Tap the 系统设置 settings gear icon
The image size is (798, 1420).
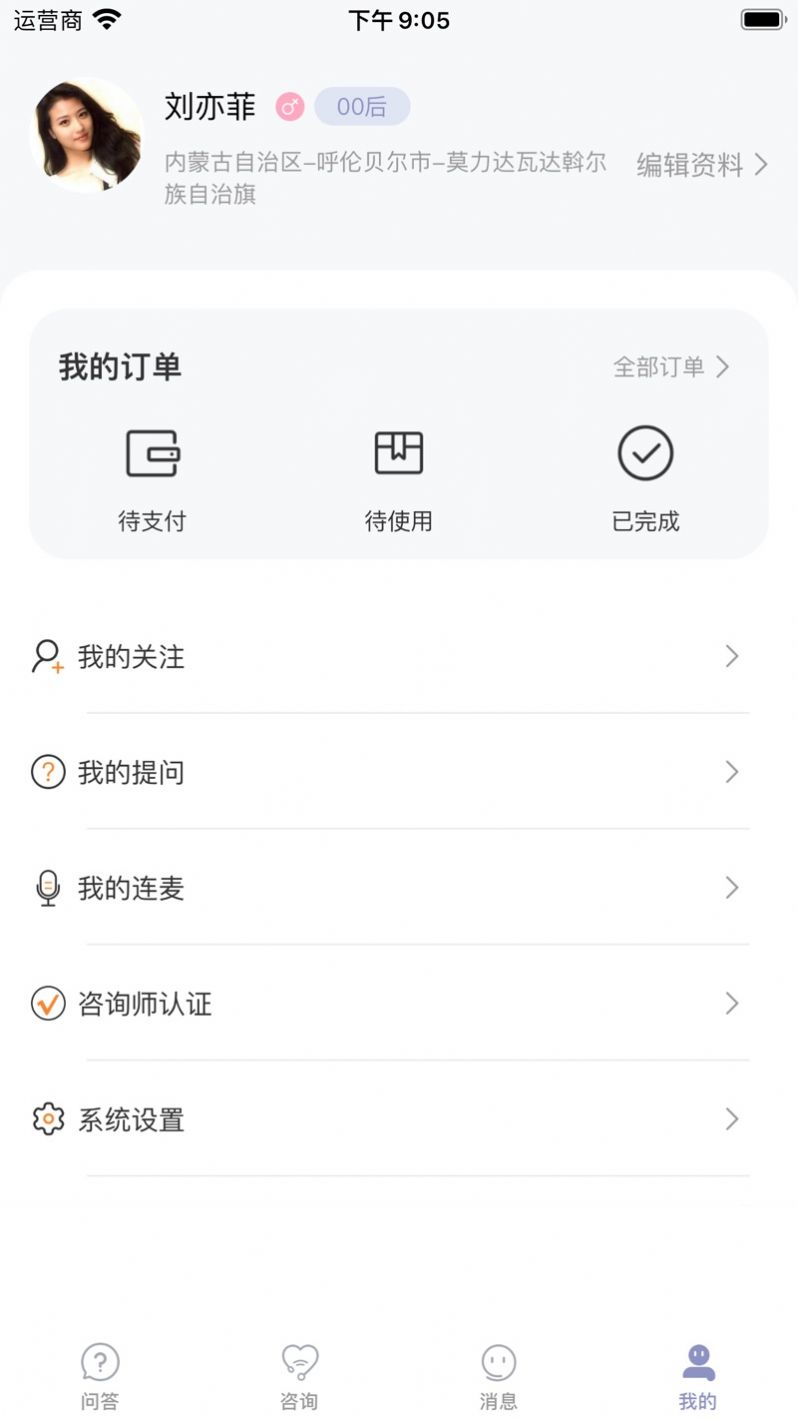click(47, 1120)
